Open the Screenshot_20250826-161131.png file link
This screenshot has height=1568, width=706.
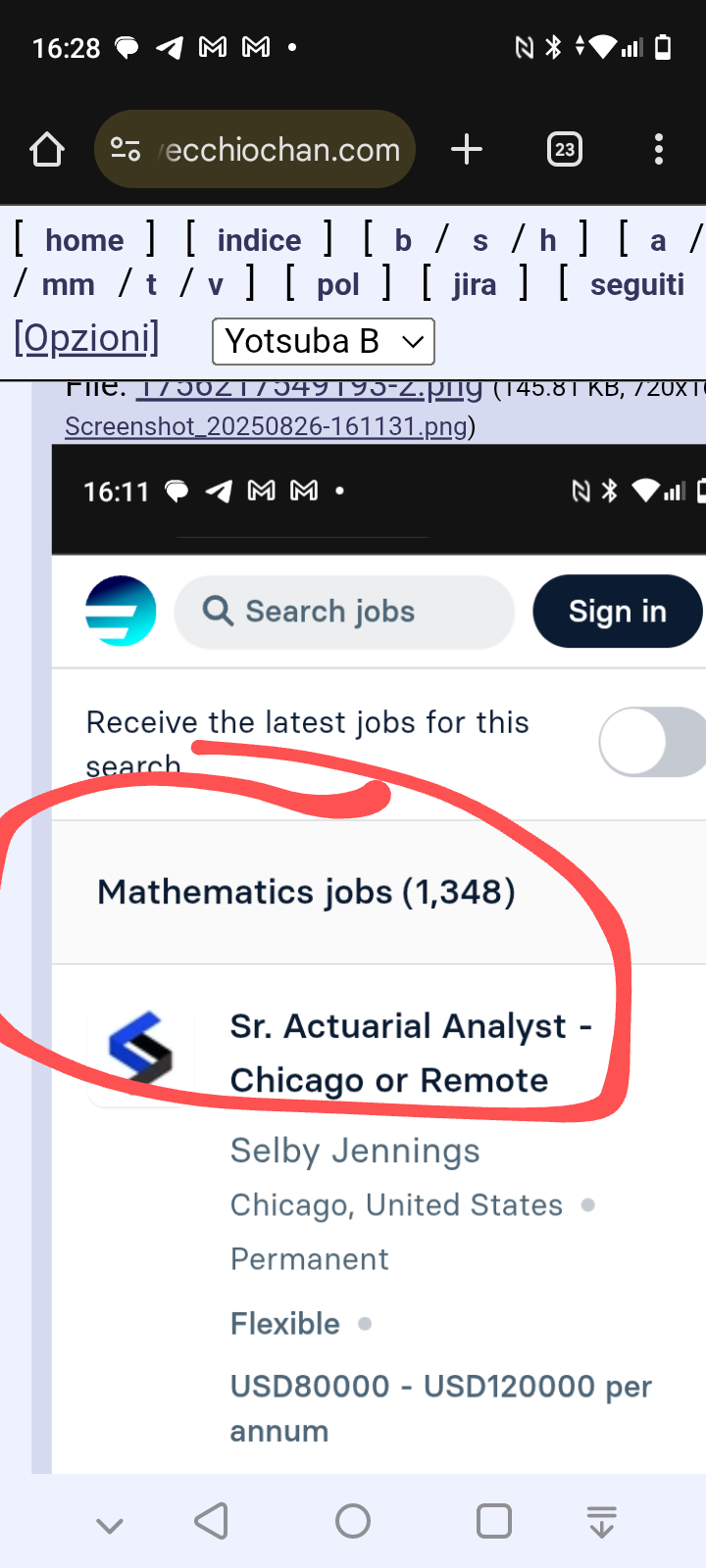click(267, 426)
